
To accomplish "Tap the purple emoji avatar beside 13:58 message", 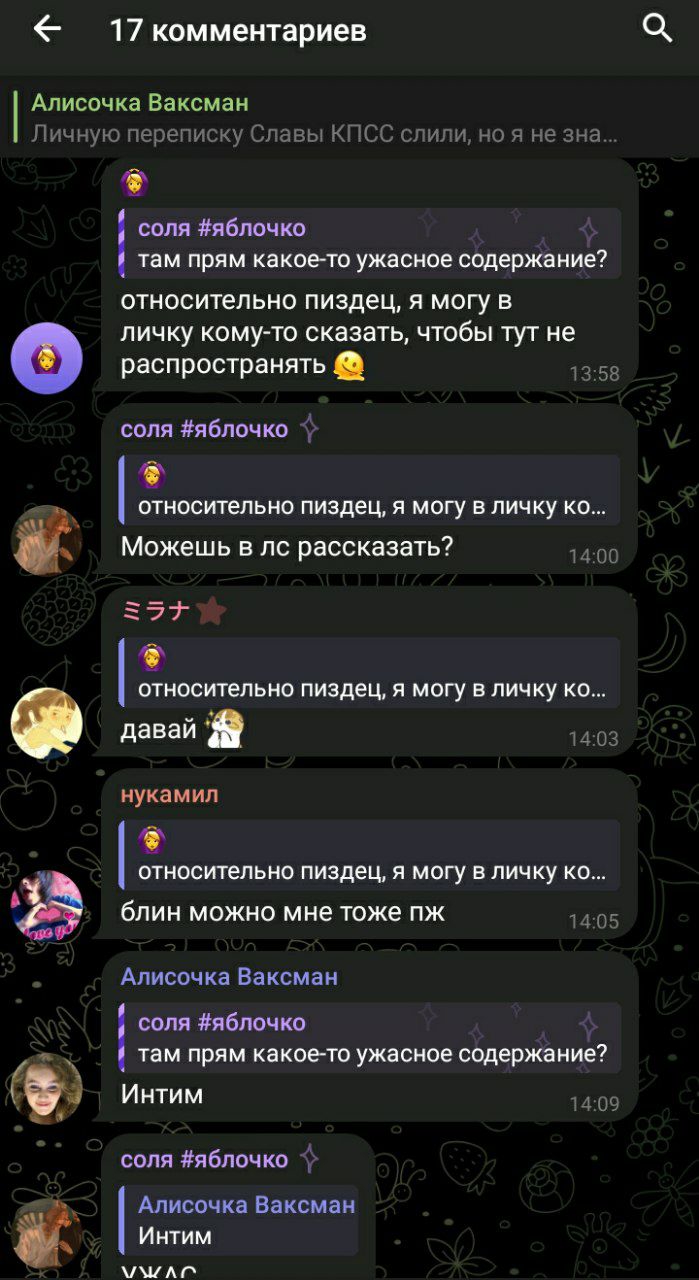I will coord(46,358).
